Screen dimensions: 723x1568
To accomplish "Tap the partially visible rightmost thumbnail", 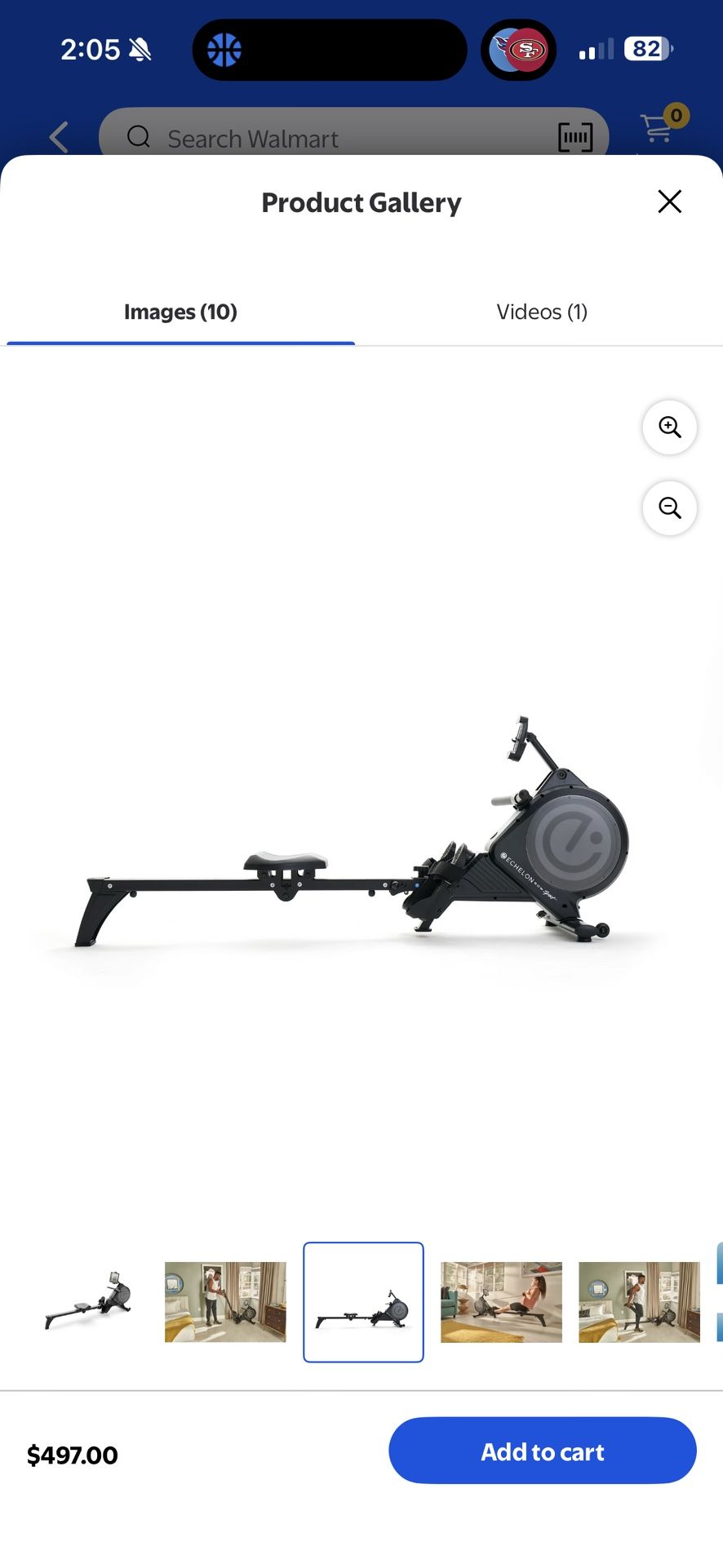I will [x=718, y=1301].
